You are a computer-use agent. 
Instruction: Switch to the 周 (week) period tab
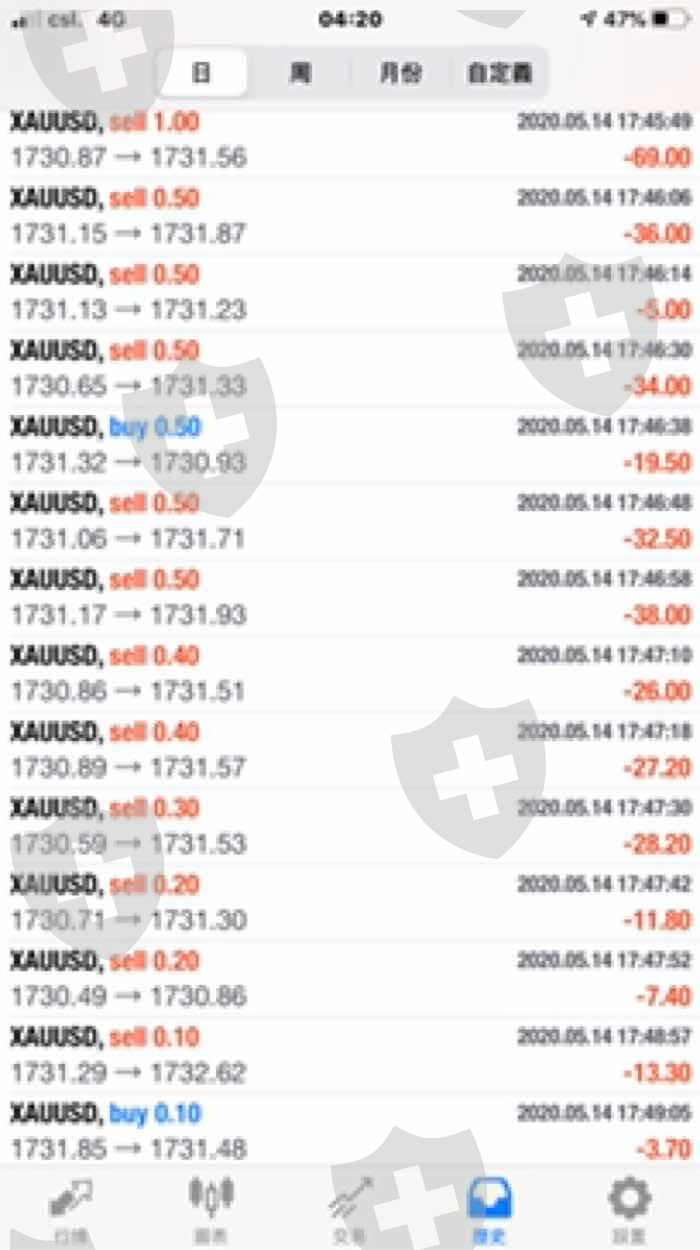pos(299,74)
